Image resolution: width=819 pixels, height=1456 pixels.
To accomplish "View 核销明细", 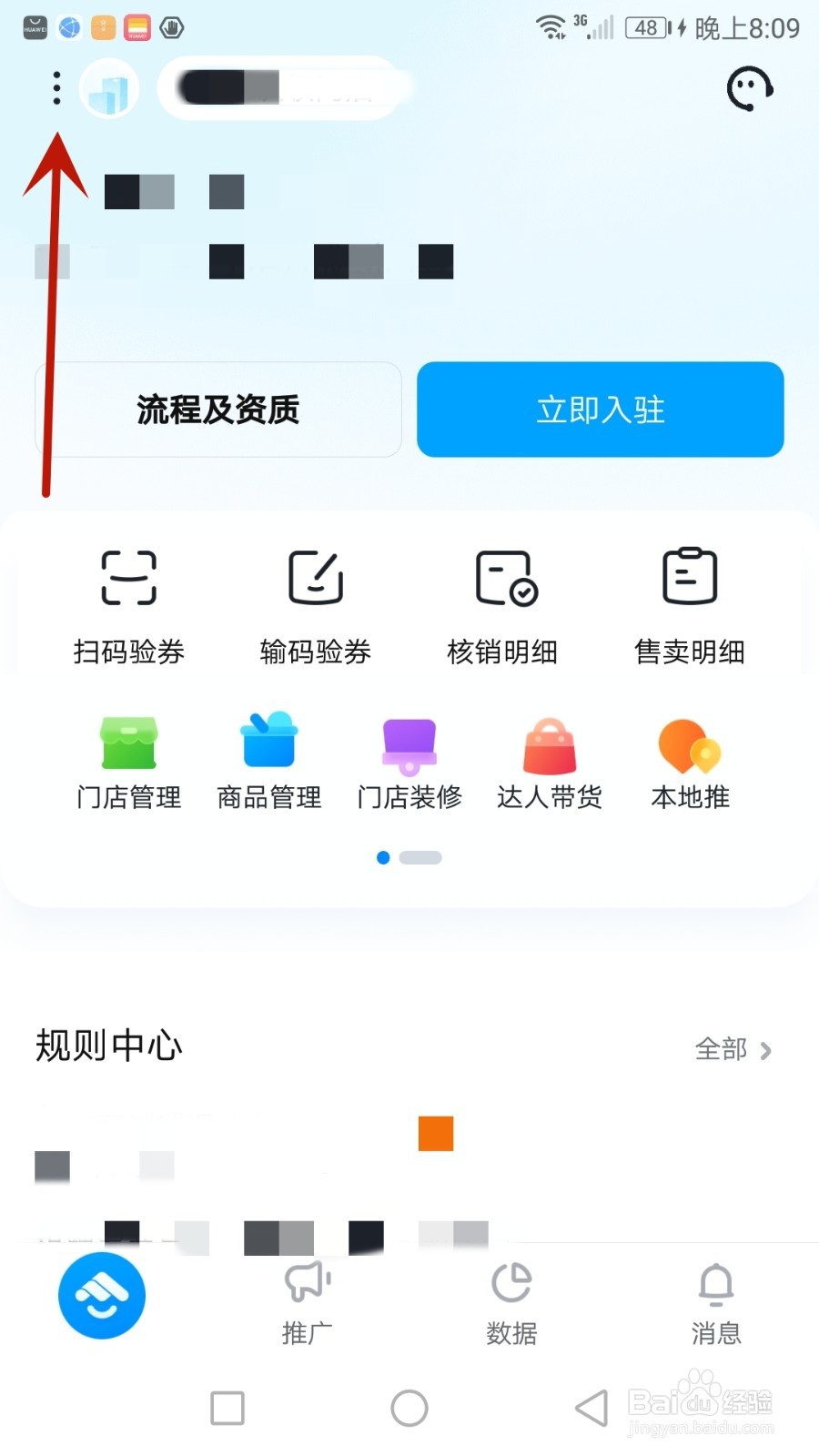I will pyautogui.click(x=502, y=607).
